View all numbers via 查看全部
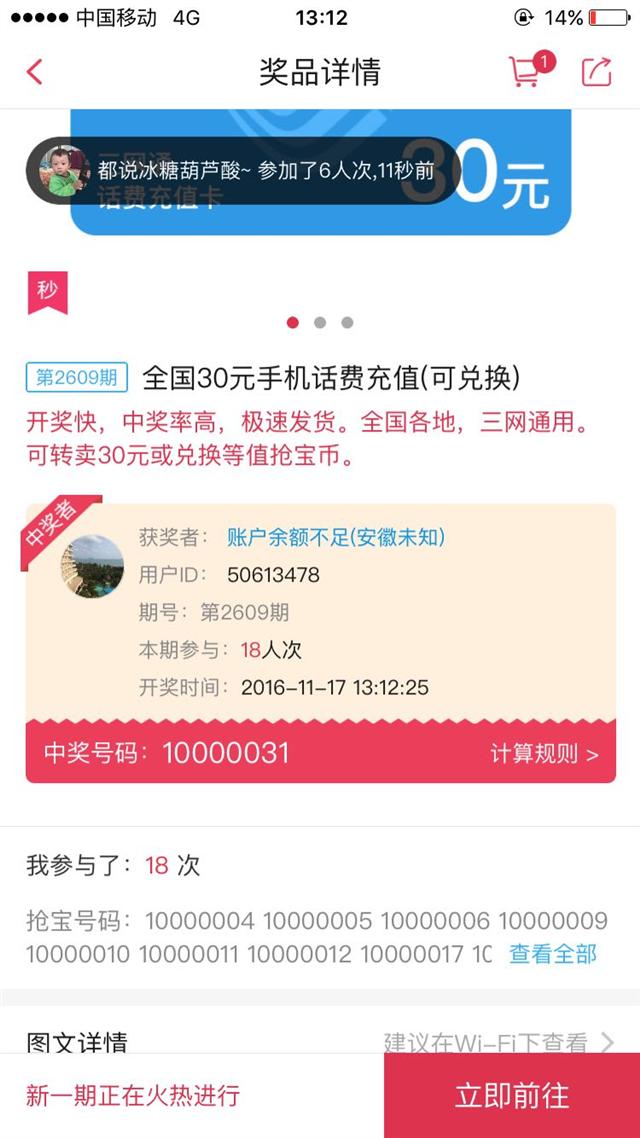 point(553,953)
